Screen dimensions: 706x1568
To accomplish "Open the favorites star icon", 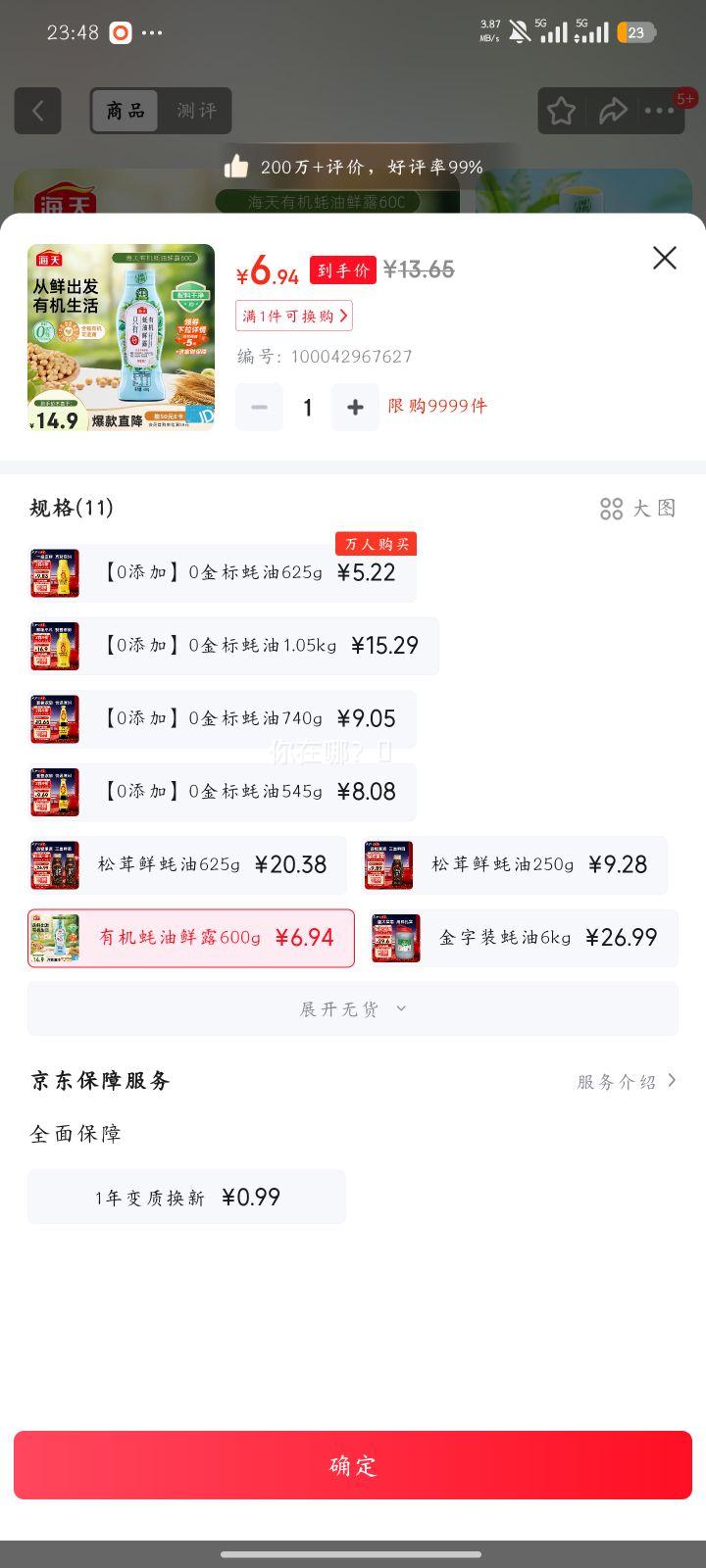I will pos(561,111).
